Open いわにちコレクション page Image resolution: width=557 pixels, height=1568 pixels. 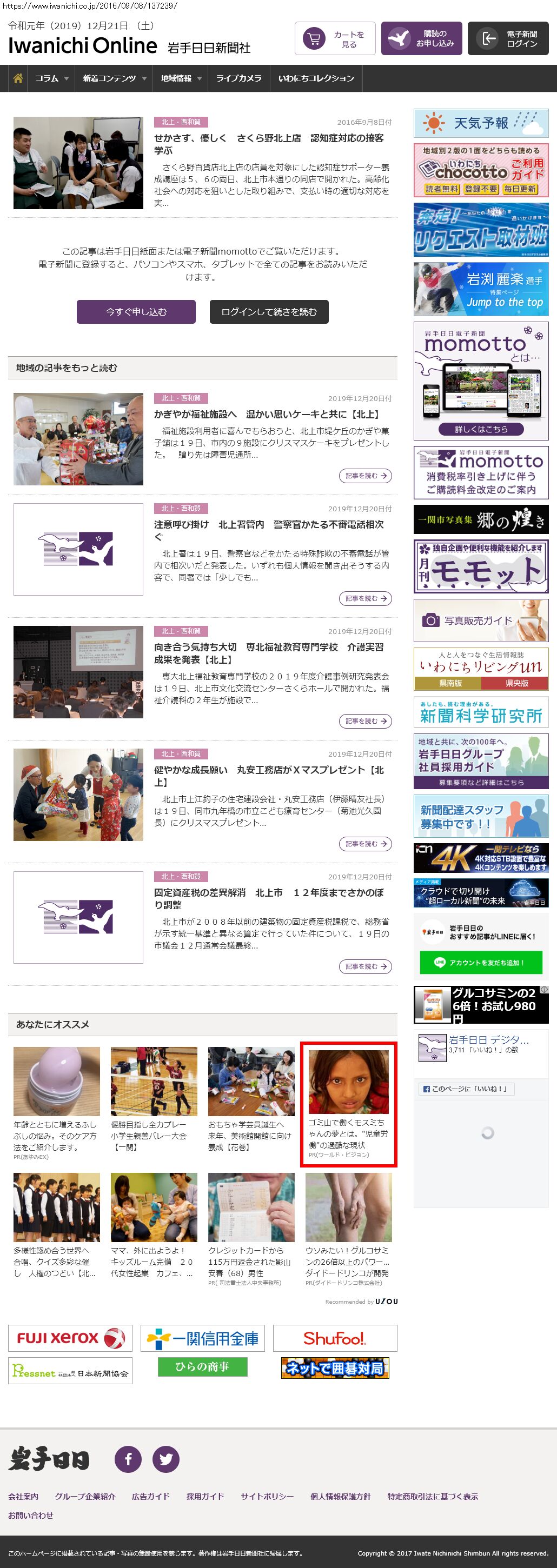[x=316, y=78]
